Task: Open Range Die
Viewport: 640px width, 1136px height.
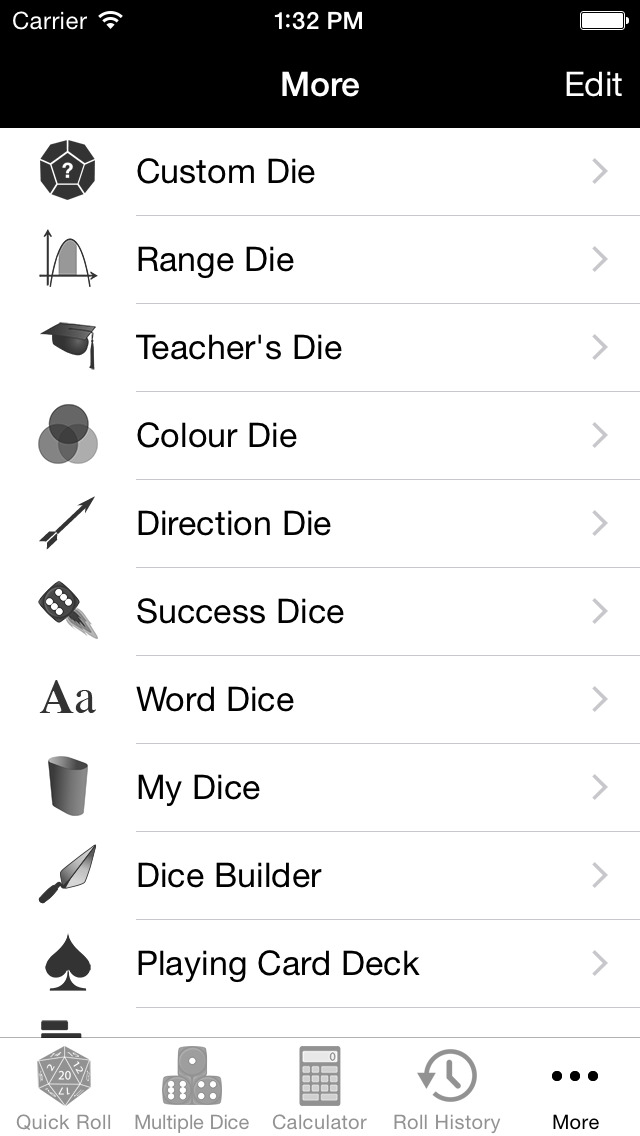Action: point(320,259)
